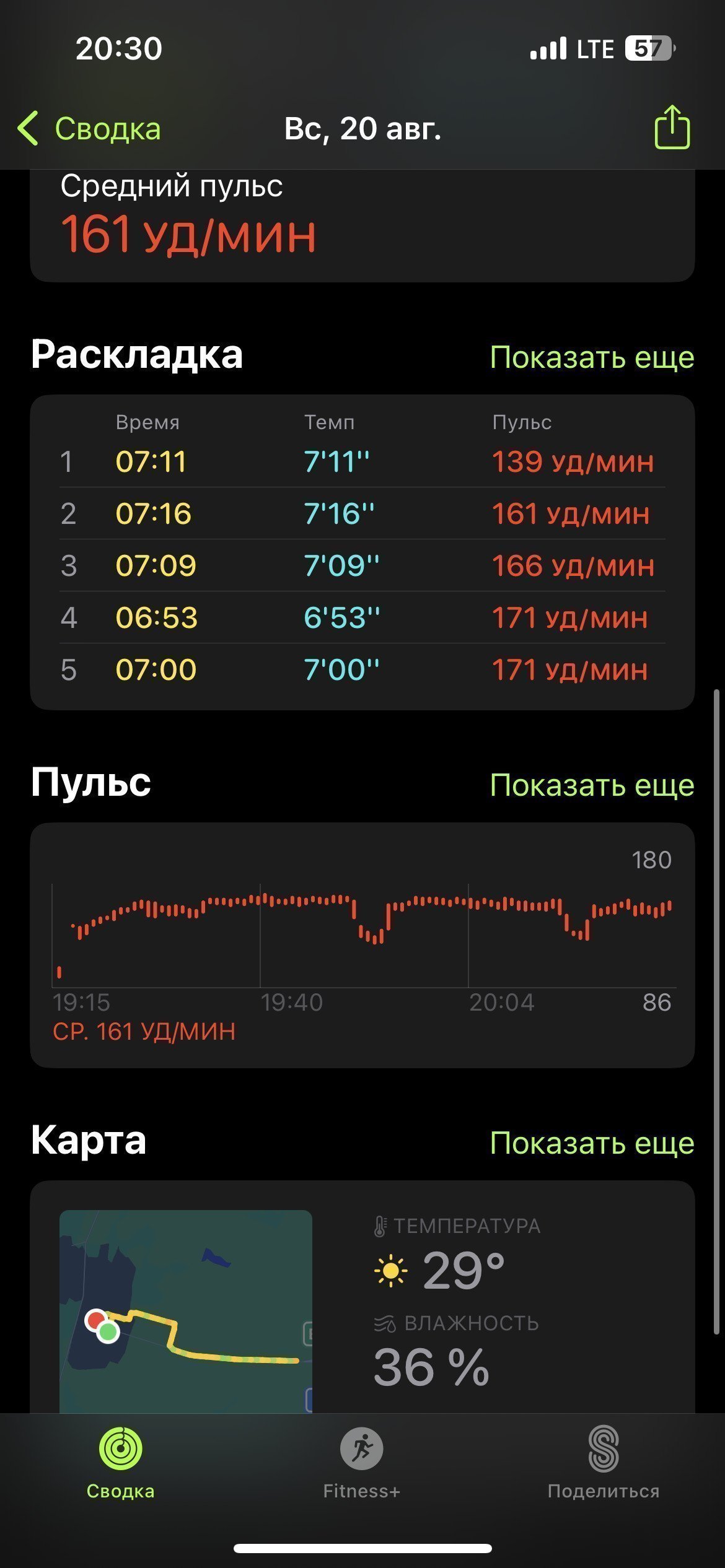This screenshot has width=725, height=1568.
Task: Open the route map thumbnail
Action: click(x=186, y=1311)
